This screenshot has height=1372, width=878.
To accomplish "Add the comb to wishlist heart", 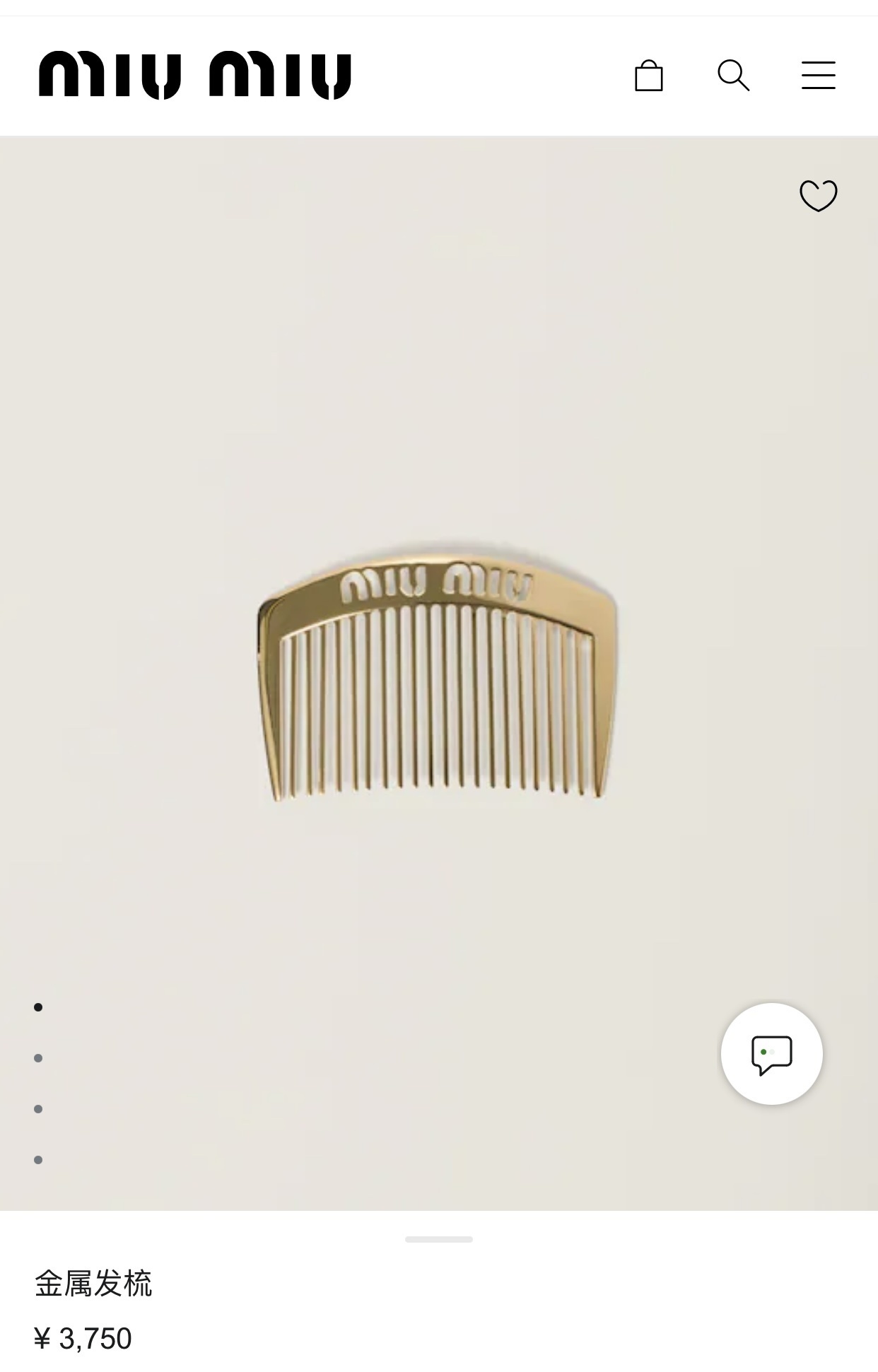I will (818, 196).
